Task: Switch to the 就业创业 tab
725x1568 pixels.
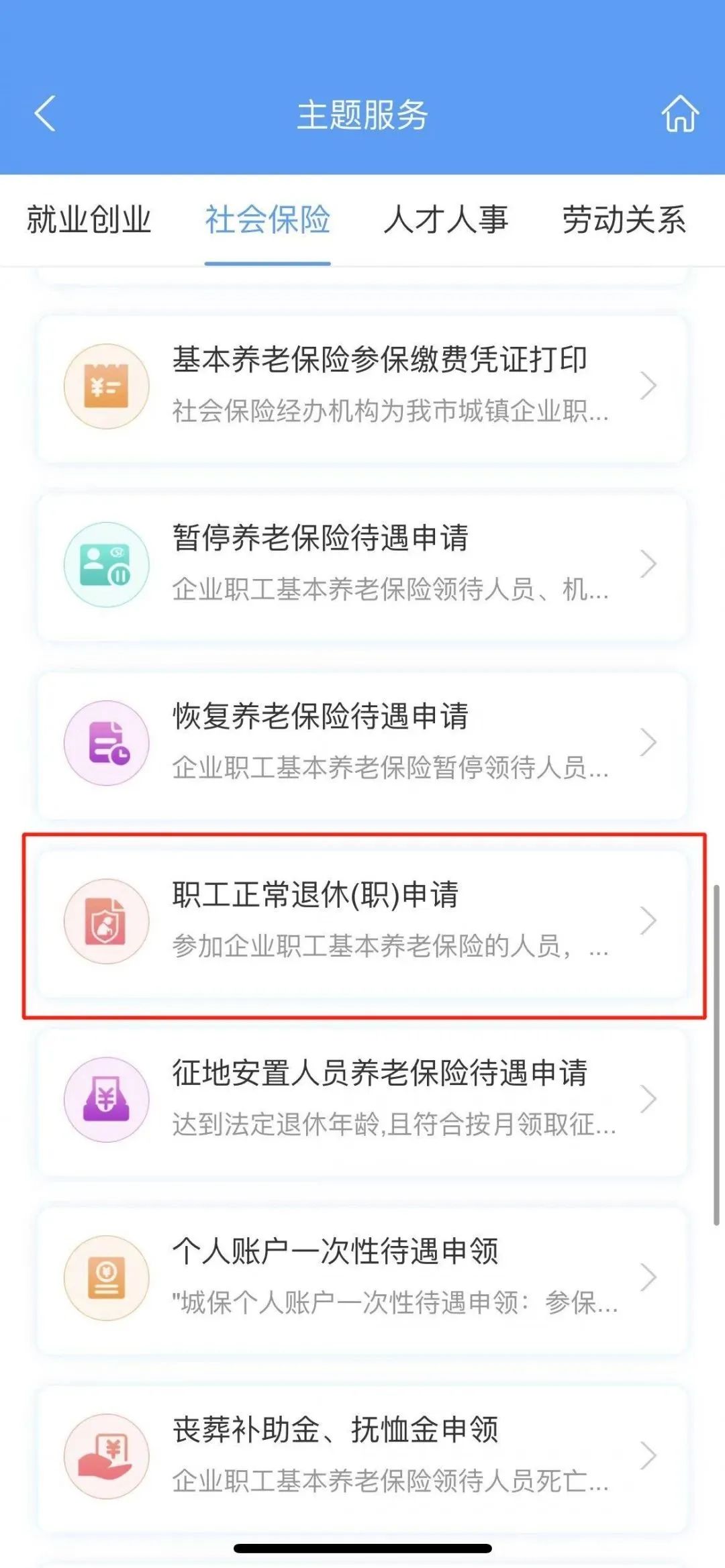Action: pos(89,220)
